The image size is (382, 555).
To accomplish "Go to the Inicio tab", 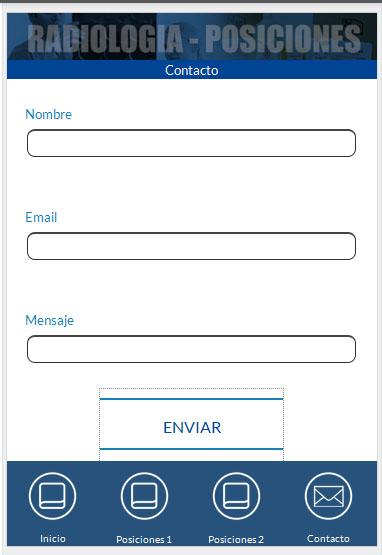I will click(x=53, y=508).
